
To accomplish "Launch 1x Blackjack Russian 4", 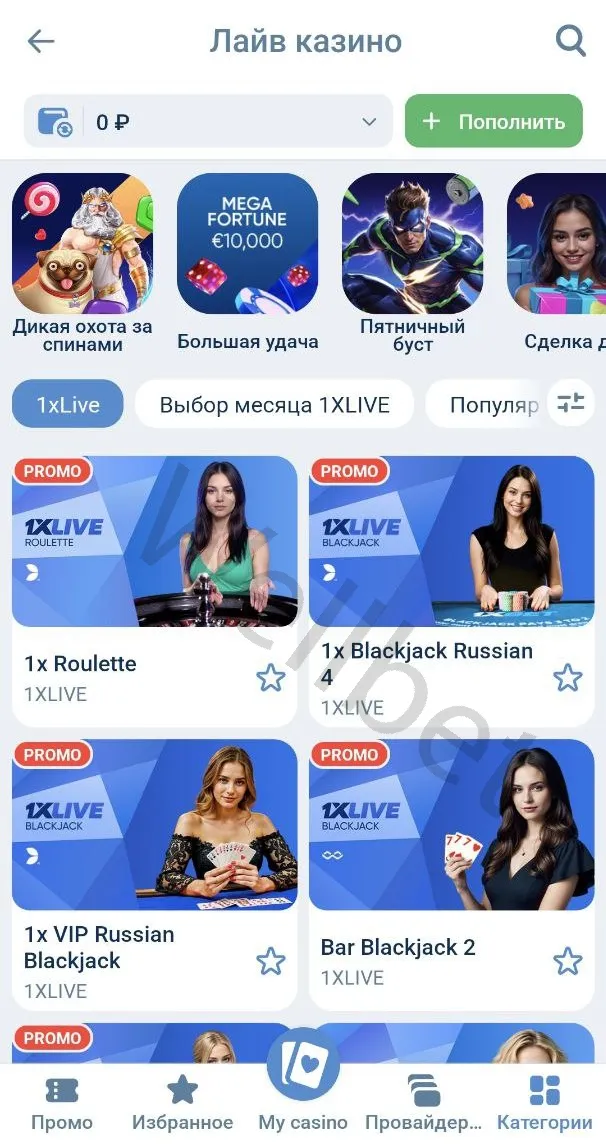I will coord(451,542).
